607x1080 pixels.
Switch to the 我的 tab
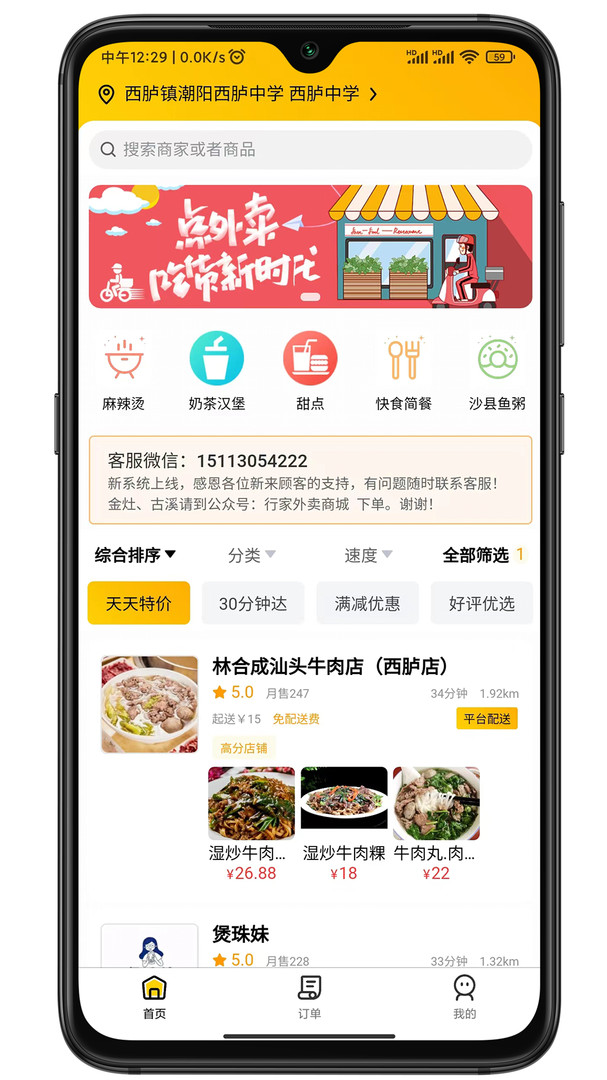click(464, 997)
